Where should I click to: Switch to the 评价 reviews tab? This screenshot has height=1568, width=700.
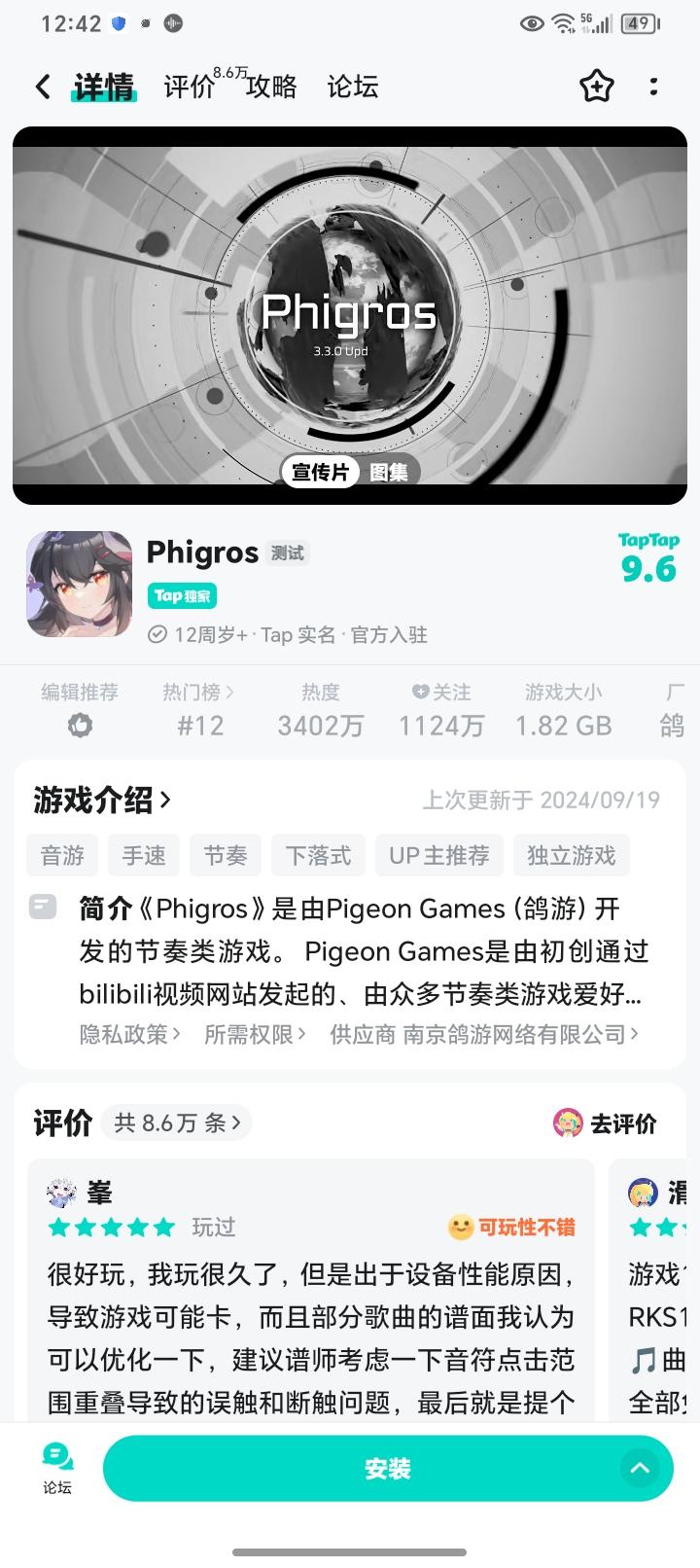point(191,87)
